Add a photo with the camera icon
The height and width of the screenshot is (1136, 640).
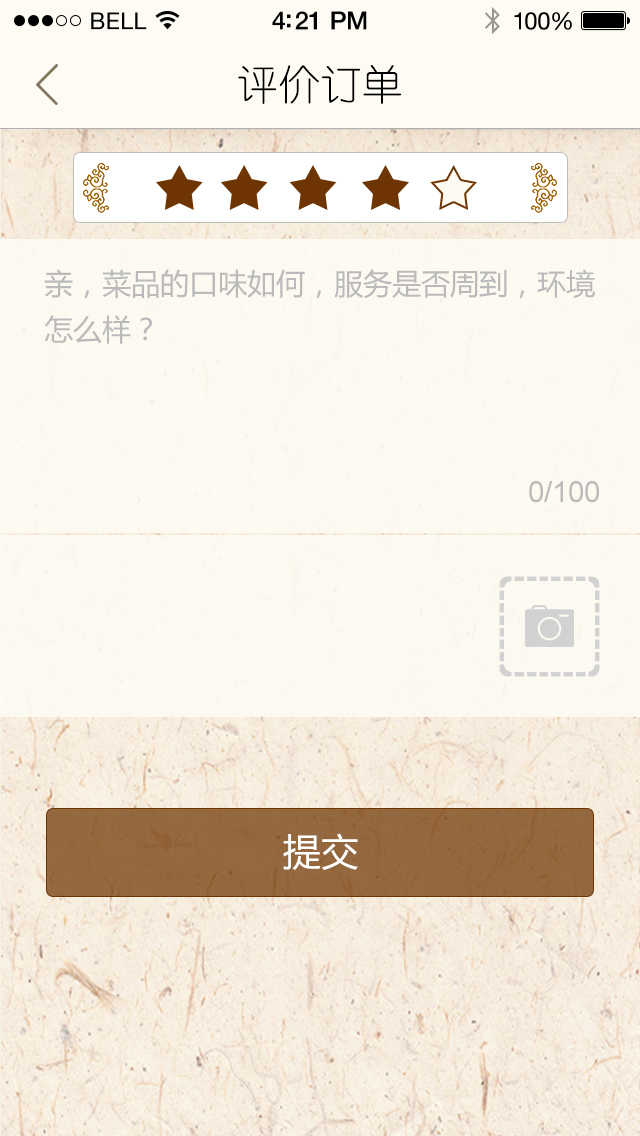point(549,626)
